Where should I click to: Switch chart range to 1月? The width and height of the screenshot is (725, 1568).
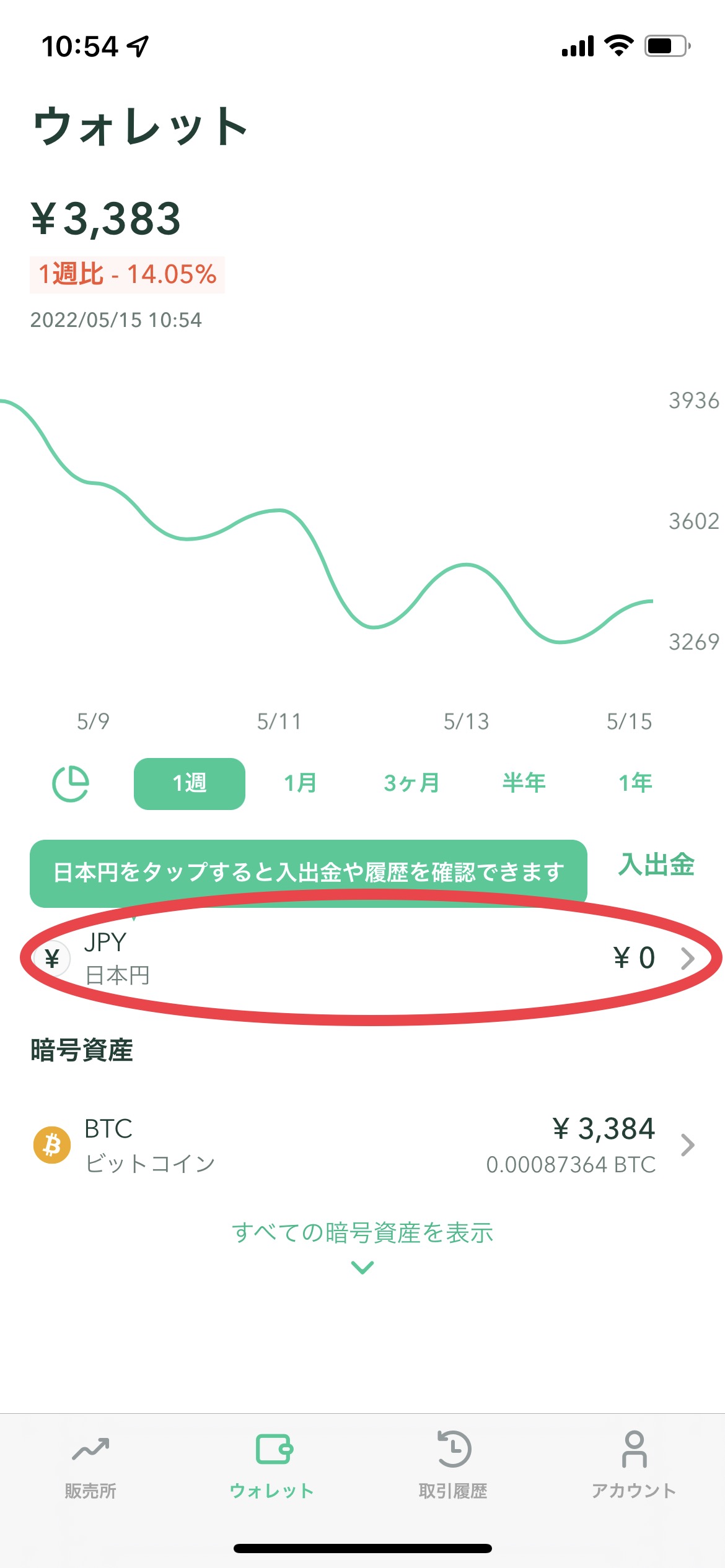point(301,783)
